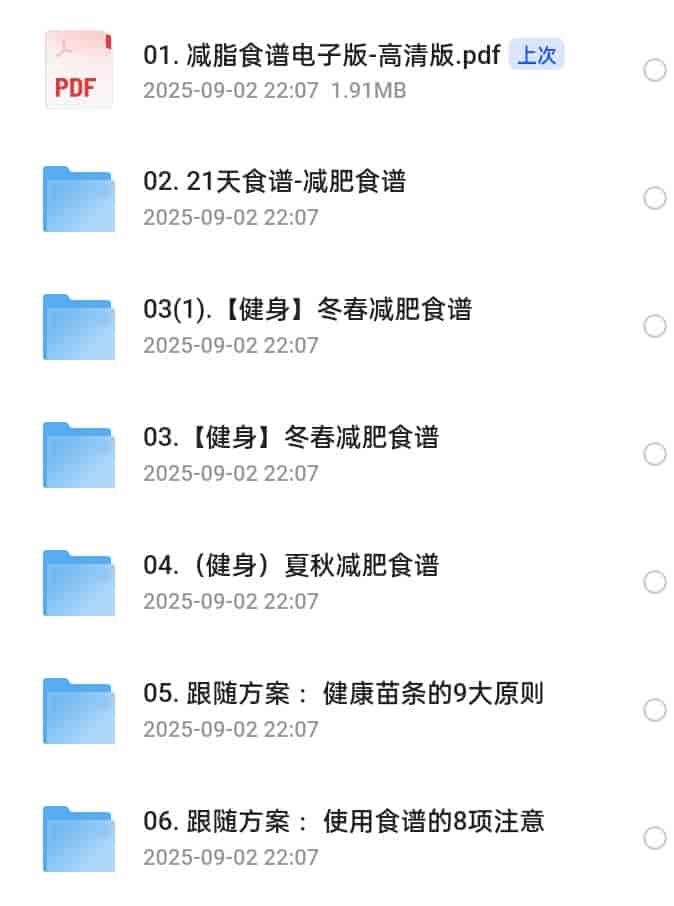Open 01. 减脂食谱电子版-高清版.pdf file

click(x=320, y=56)
